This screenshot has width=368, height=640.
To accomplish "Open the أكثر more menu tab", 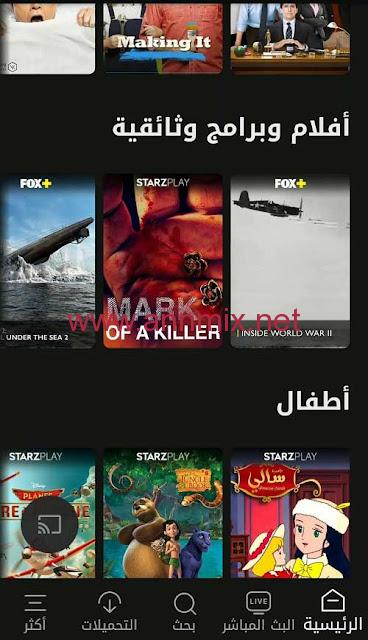I will point(35,611).
